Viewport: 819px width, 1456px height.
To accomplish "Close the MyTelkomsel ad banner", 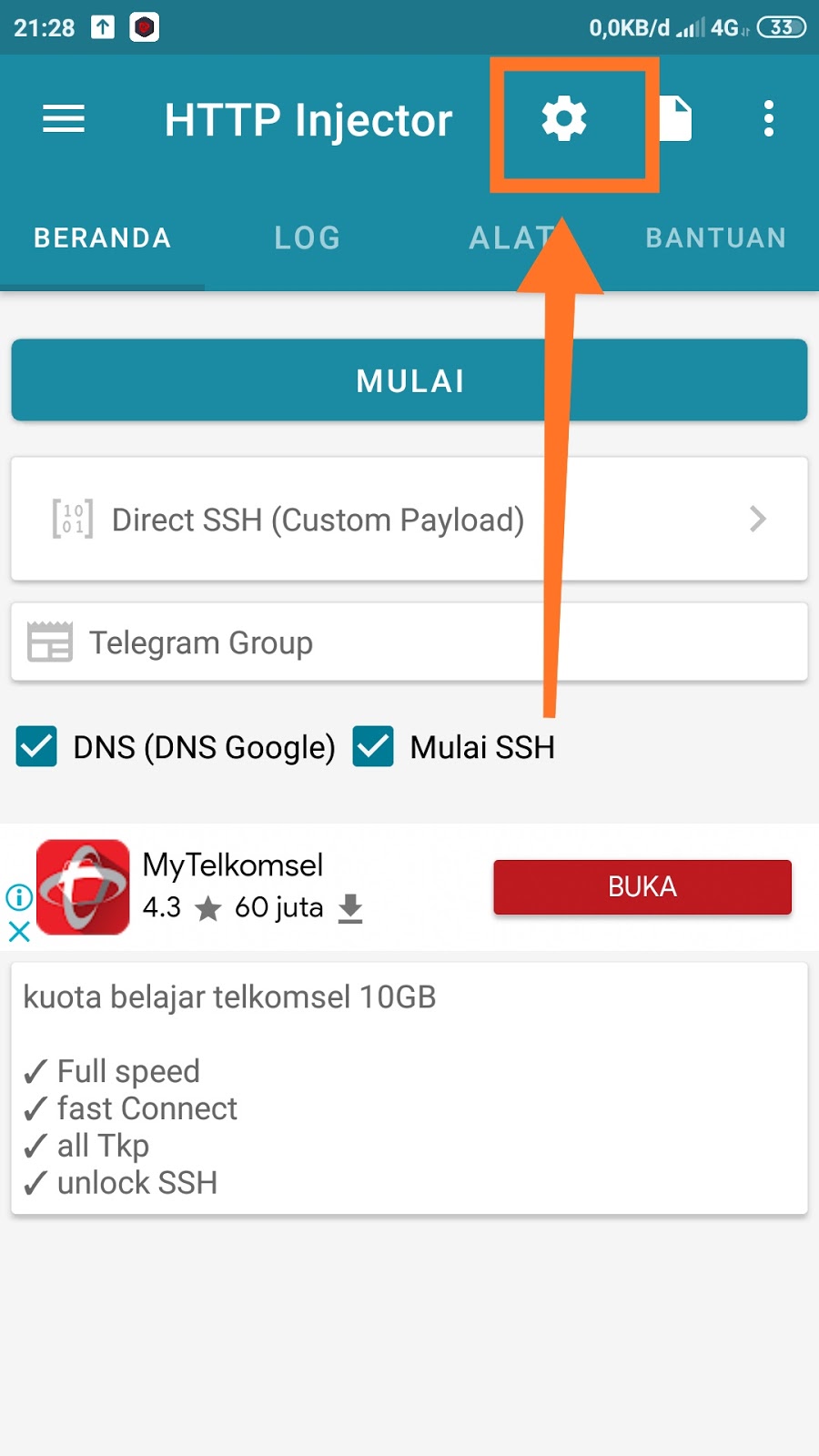I will (x=19, y=932).
